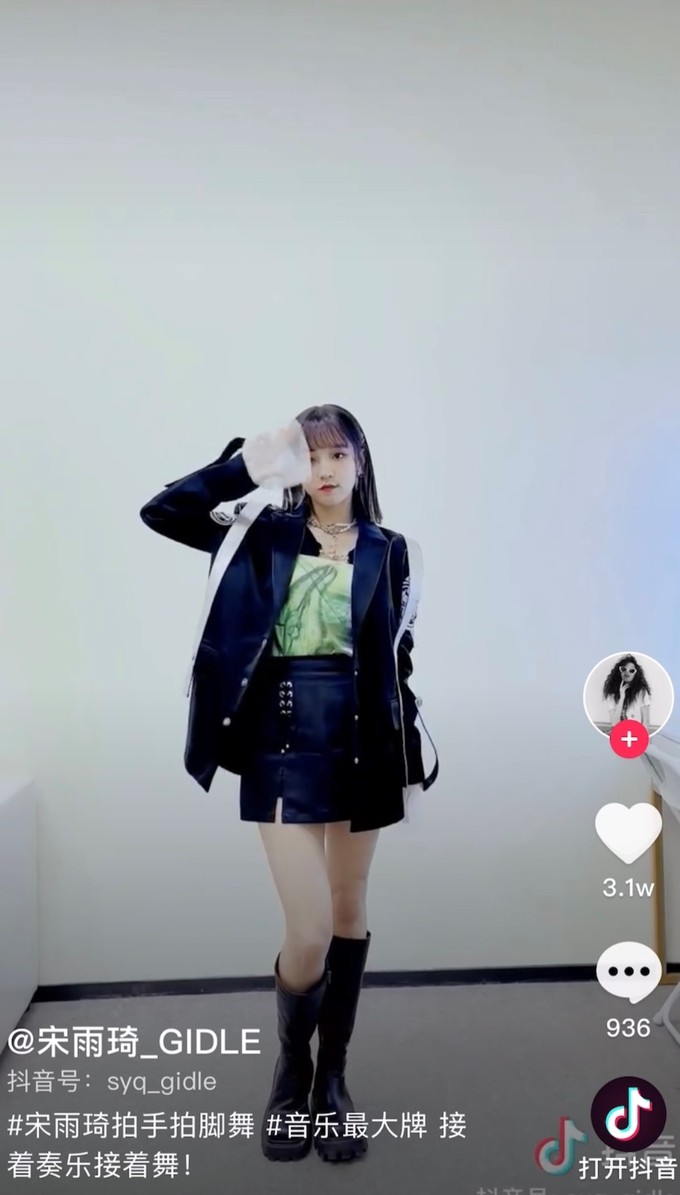This screenshot has height=1195, width=680.
Task: Open the #宋雨琦拍手拍脚舞 hashtag
Action: coord(131,1125)
